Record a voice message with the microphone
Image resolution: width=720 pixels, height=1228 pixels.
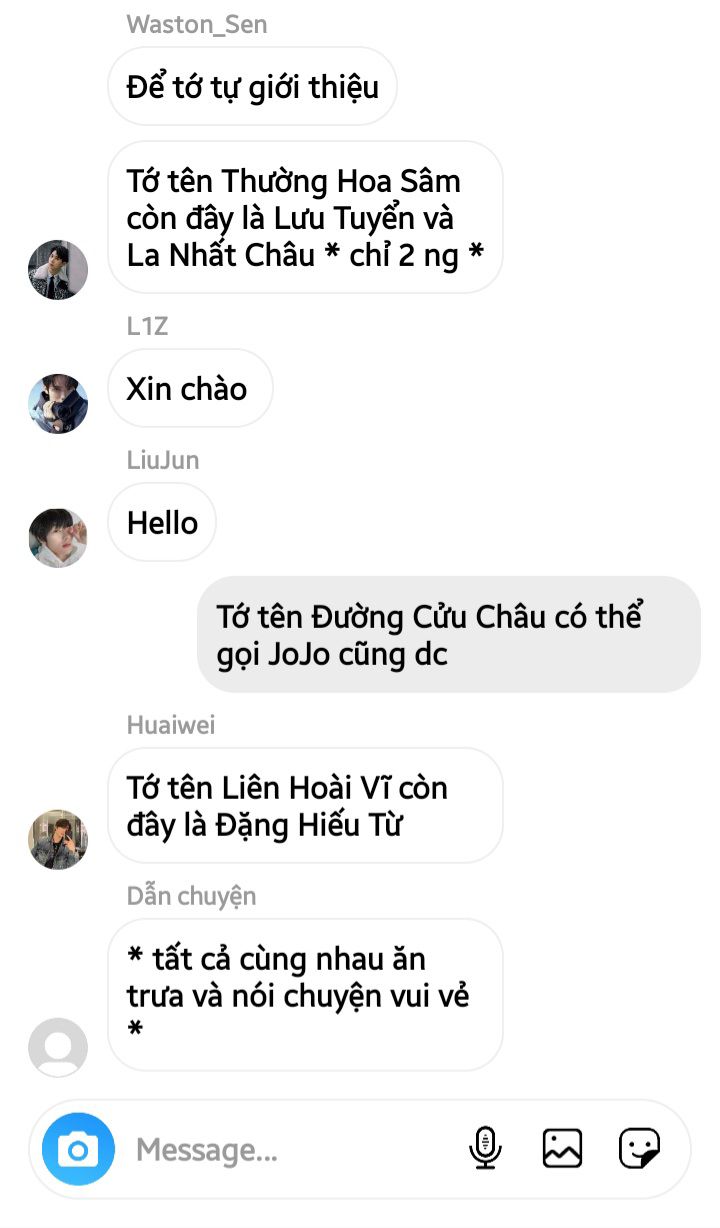coord(485,1148)
